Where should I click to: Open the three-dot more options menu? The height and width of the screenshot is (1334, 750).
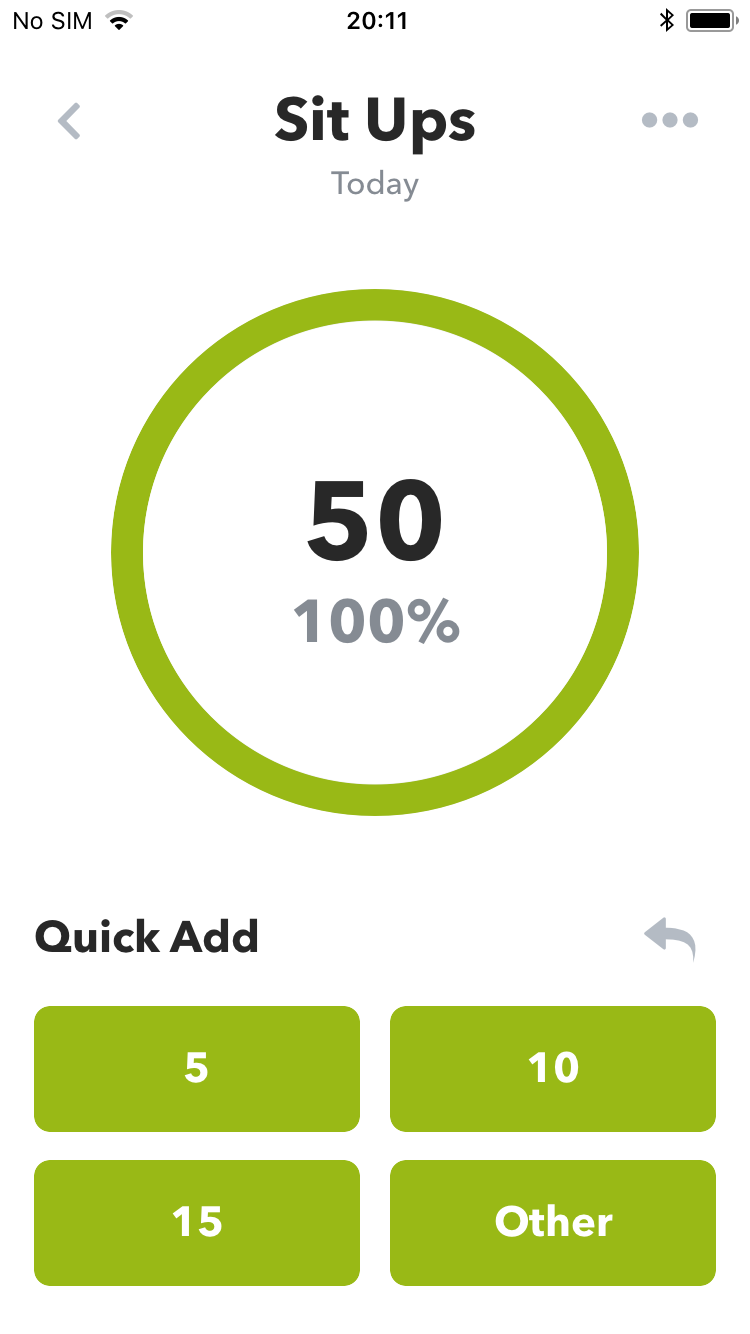click(x=669, y=121)
